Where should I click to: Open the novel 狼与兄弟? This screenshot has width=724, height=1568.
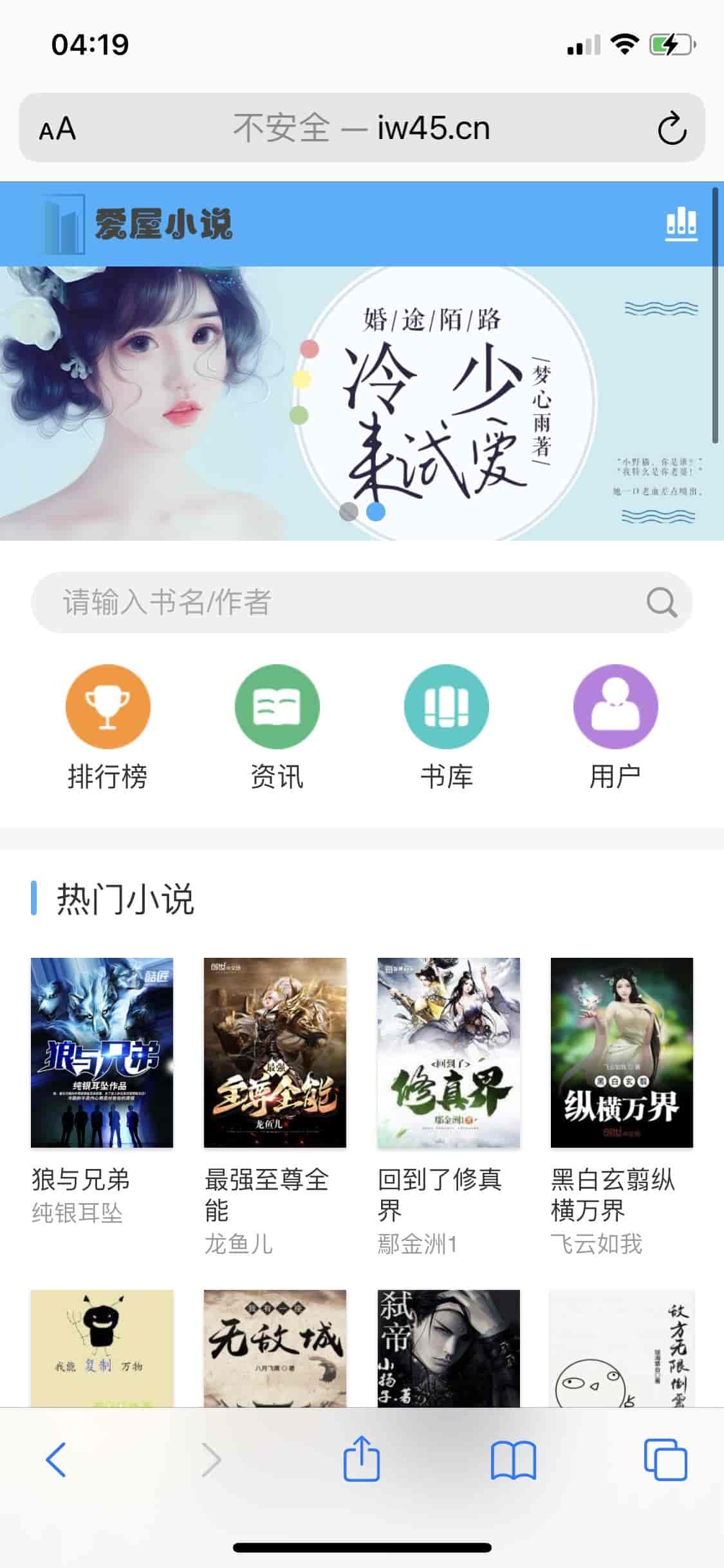click(x=102, y=1053)
